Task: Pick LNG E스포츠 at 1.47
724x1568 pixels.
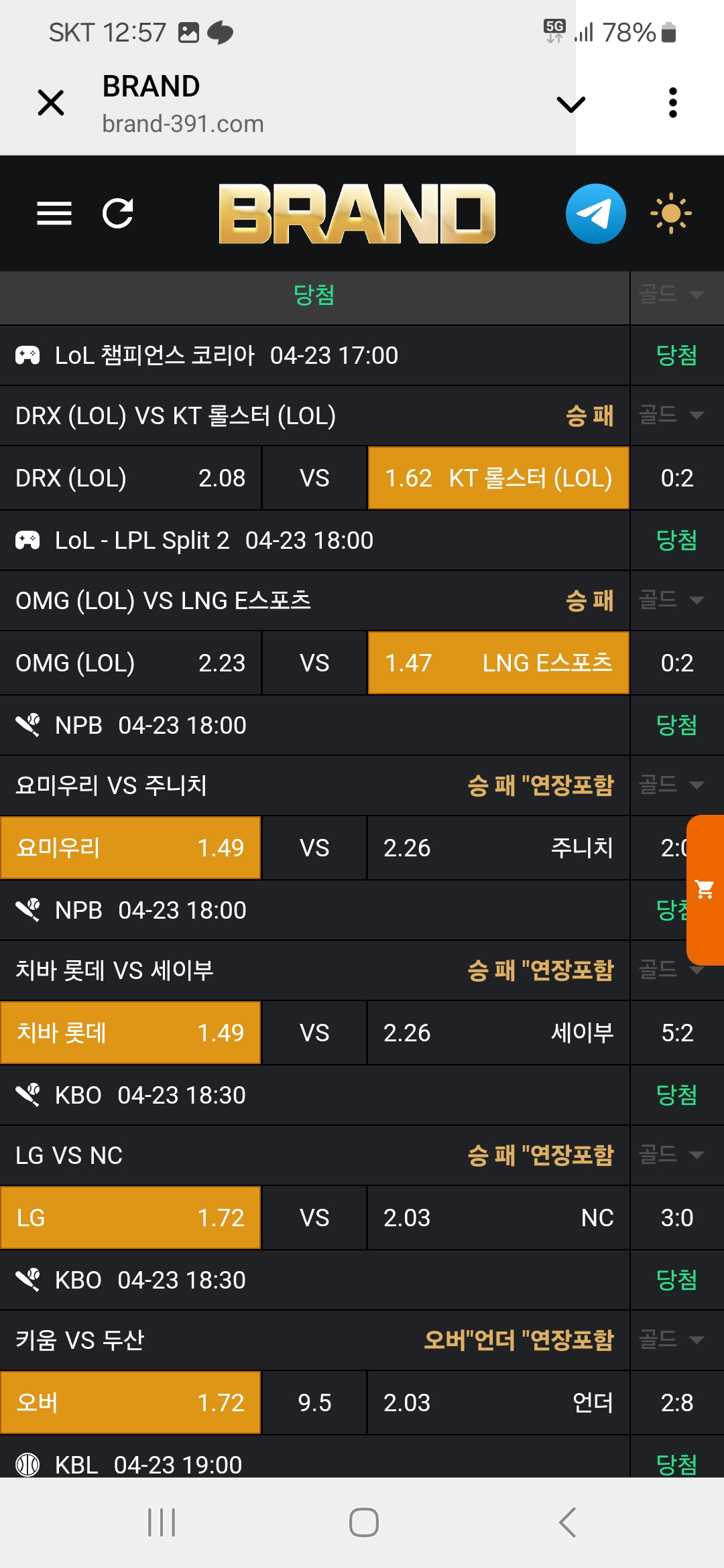Action: coord(499,663)
